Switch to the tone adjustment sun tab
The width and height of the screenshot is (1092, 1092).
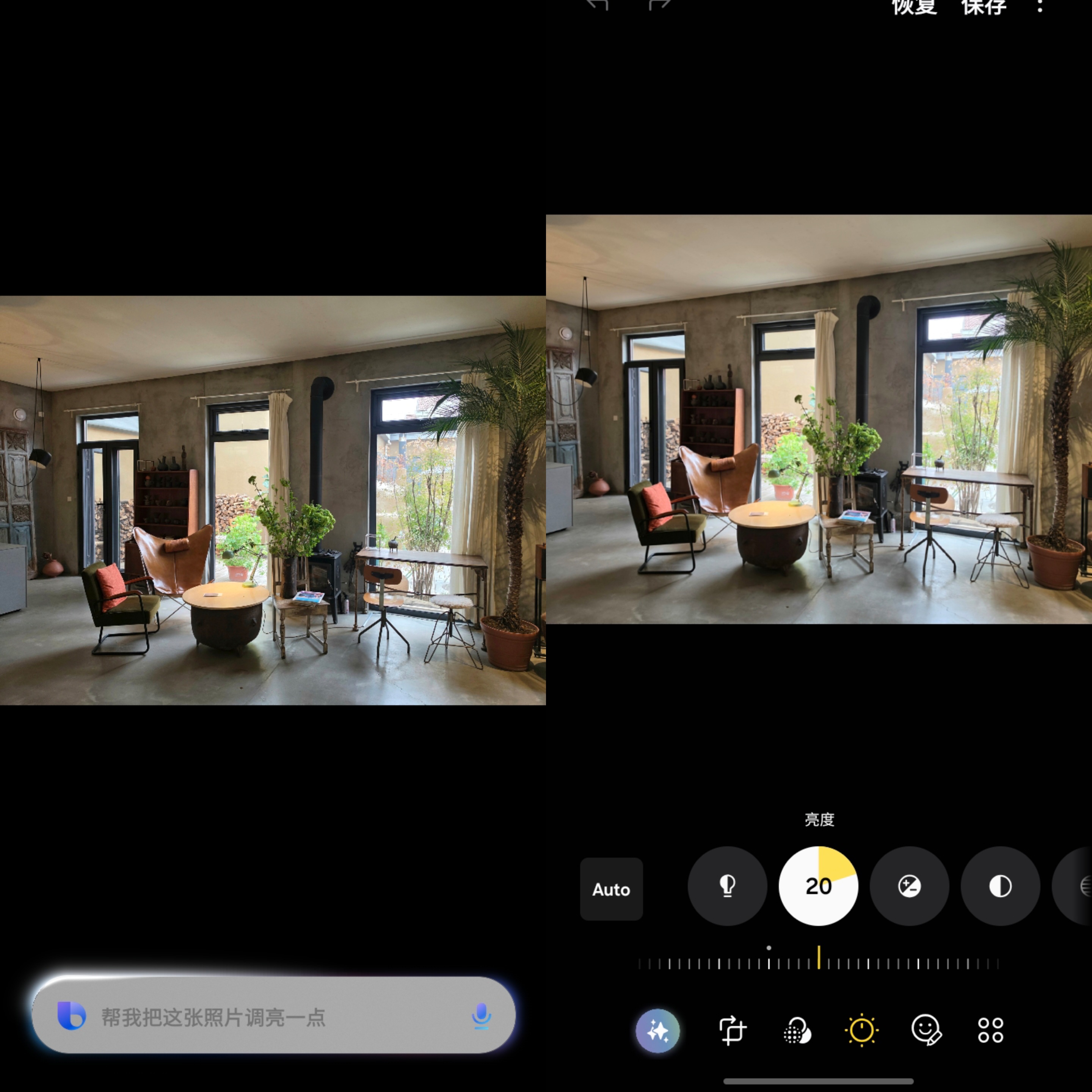[x=861, y=1030]
